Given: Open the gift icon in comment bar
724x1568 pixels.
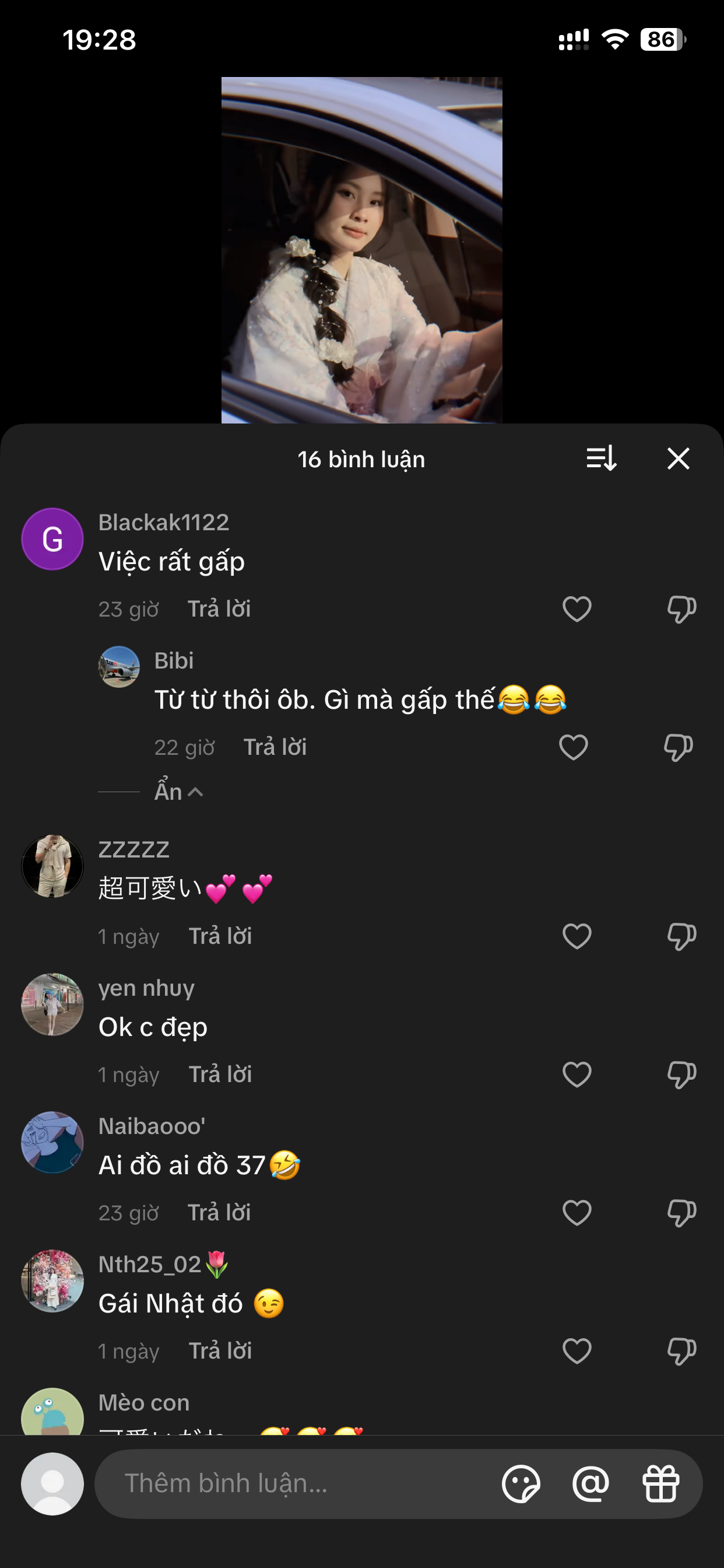Looking at the screenshot, I should pyautogui.click(x=660, y=1484).
